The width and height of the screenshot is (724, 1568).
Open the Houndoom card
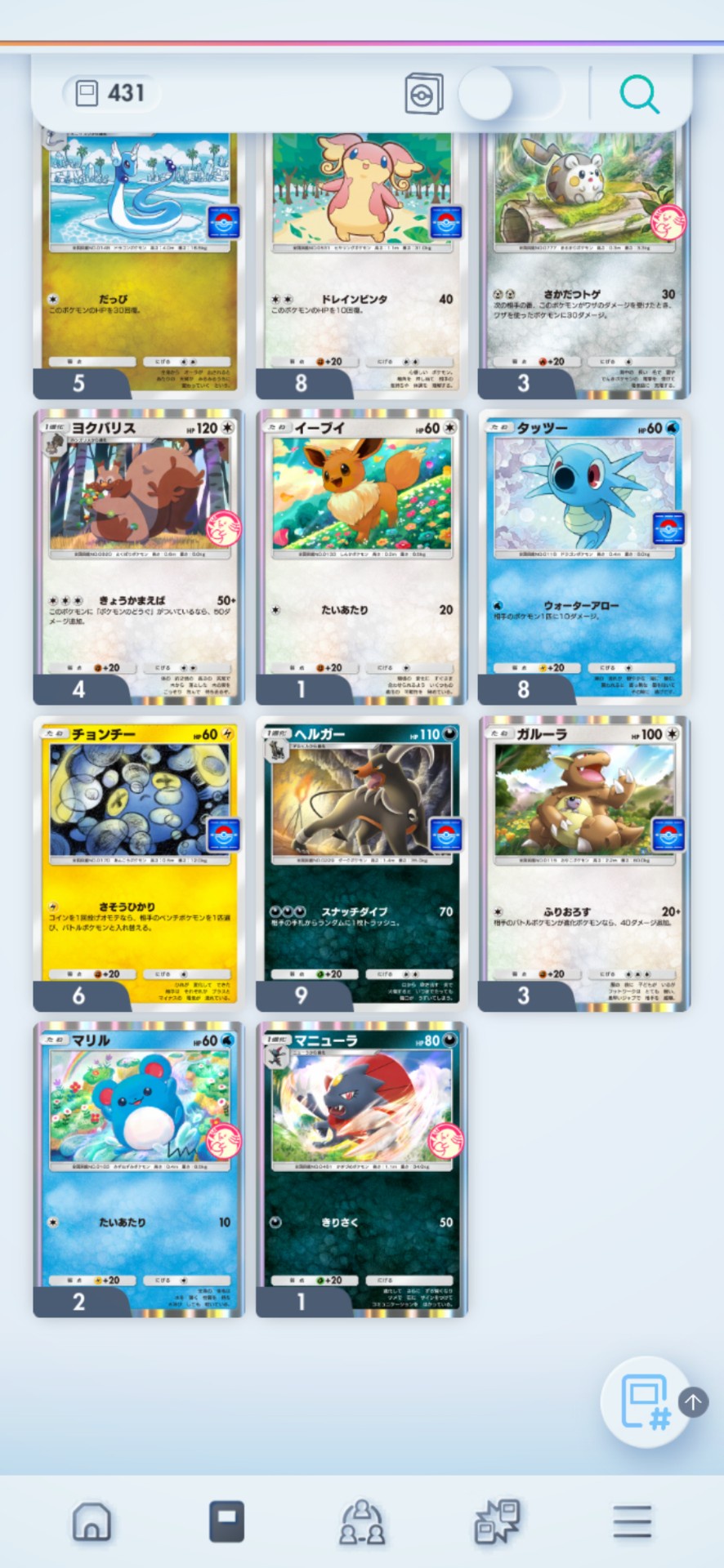(361, 862)
